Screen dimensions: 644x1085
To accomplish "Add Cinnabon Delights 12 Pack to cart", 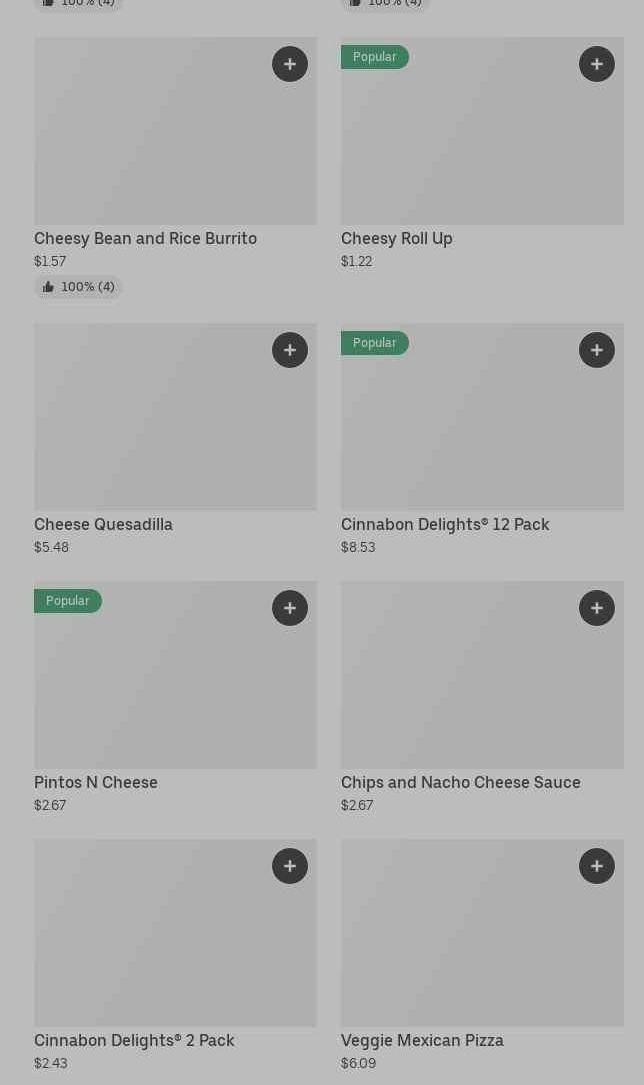I will tap(597, 350).
